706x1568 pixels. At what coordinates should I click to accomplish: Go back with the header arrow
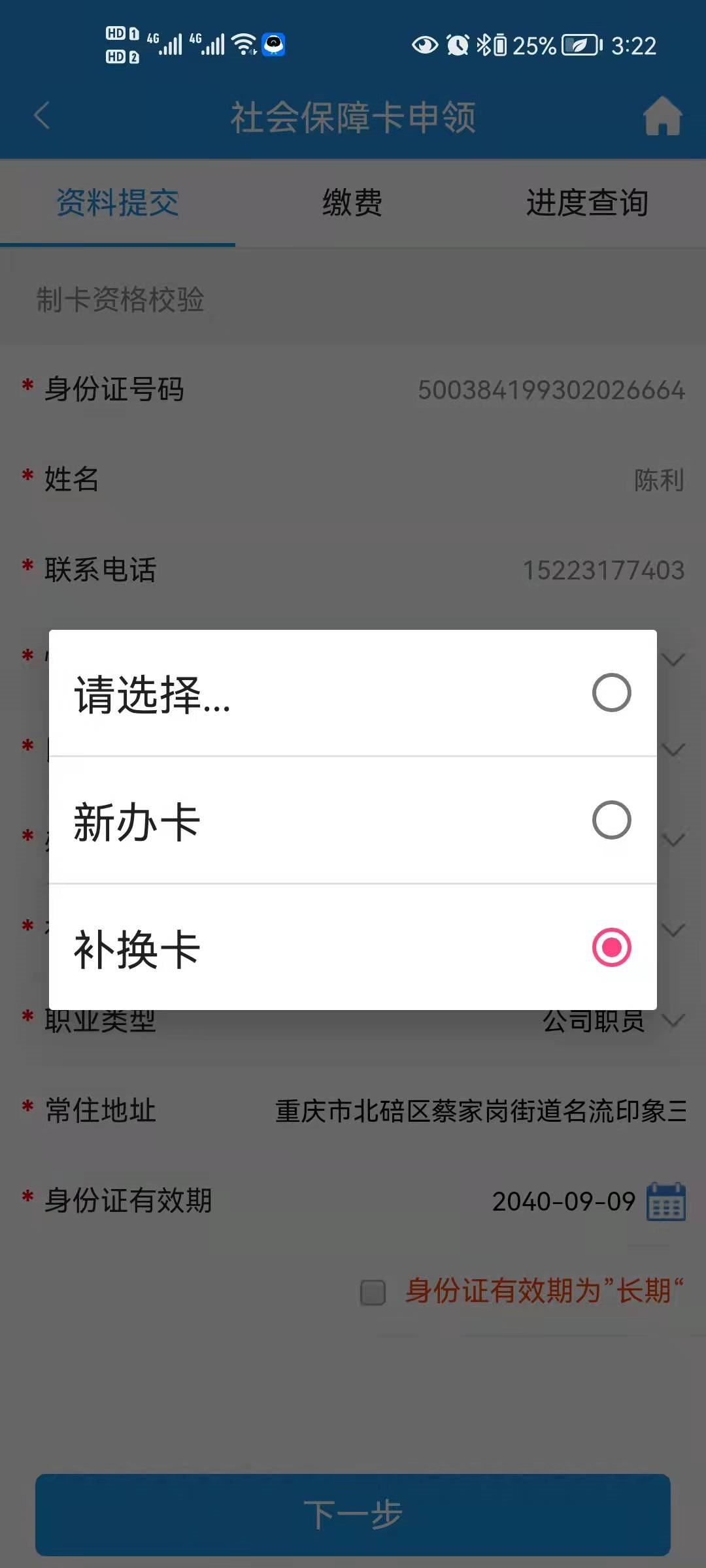(42, 116)
